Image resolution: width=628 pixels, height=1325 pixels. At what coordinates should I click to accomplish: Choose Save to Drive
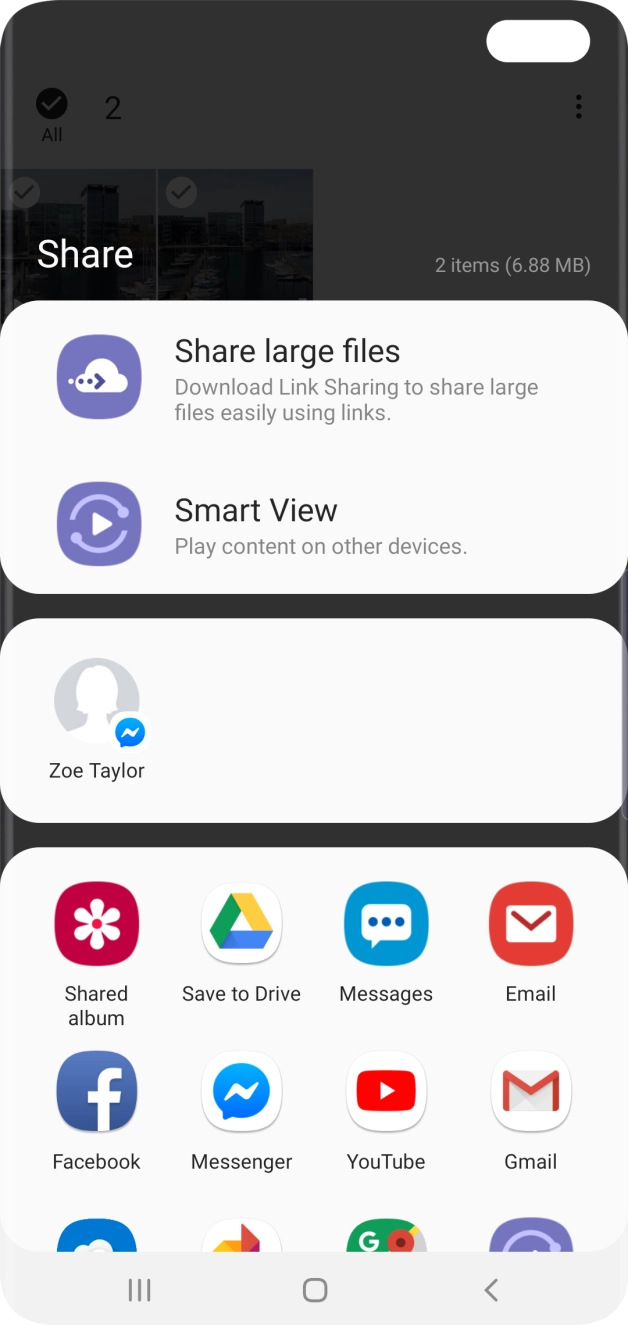[x=241, y=942]
